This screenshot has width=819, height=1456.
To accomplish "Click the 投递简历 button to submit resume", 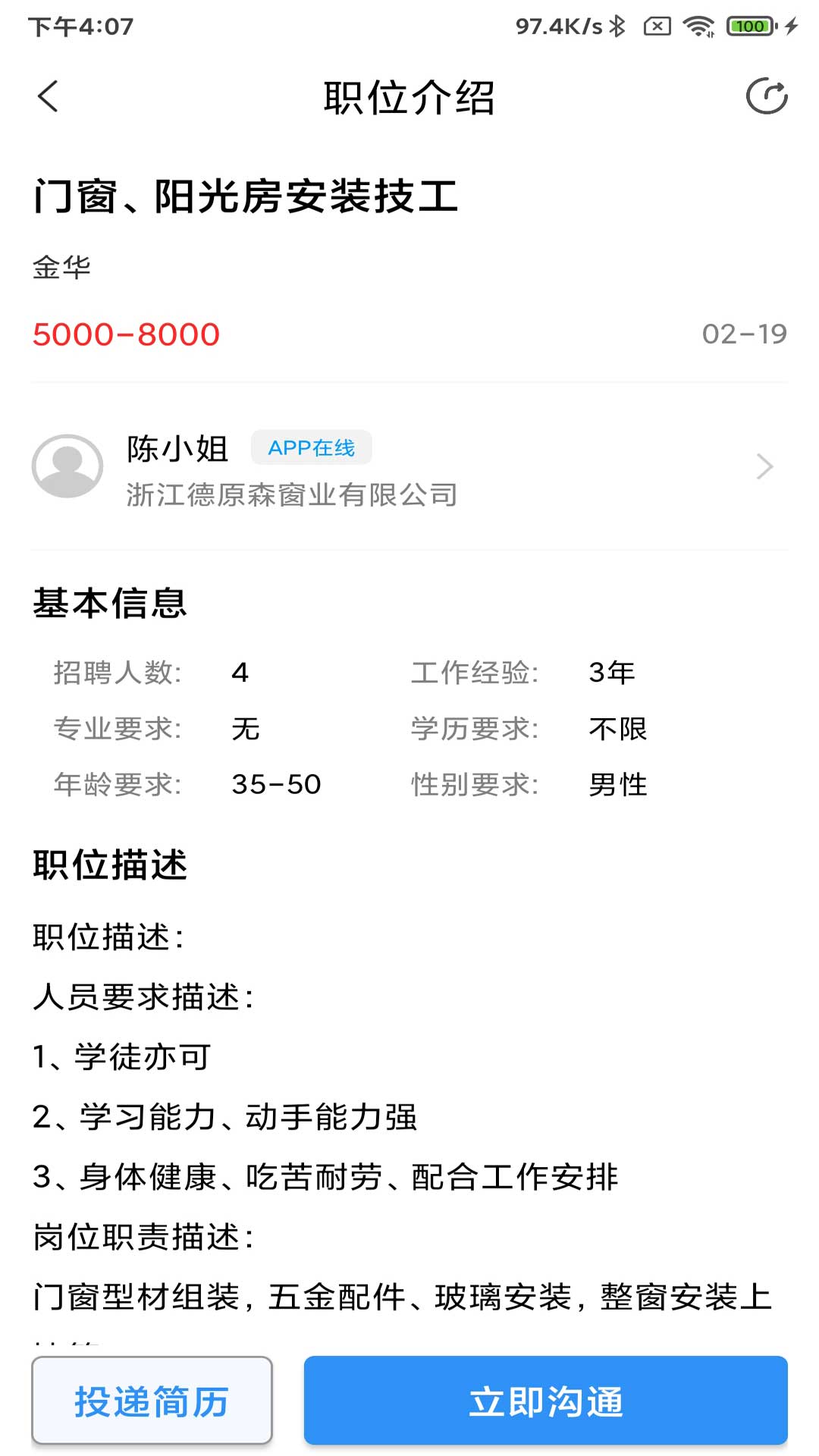I will tap(151, 1401).
